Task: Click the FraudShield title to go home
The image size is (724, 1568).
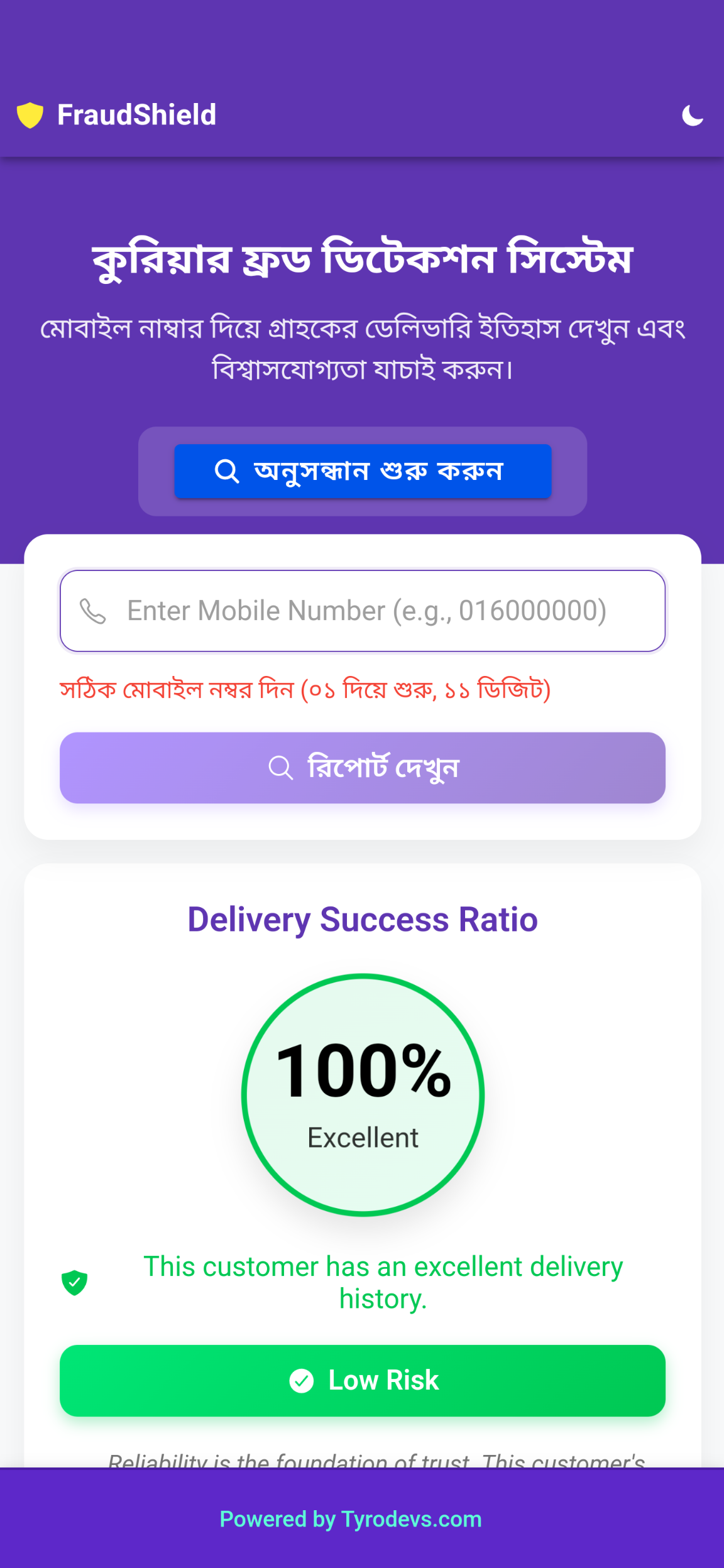Action: (x=136, y=114)
